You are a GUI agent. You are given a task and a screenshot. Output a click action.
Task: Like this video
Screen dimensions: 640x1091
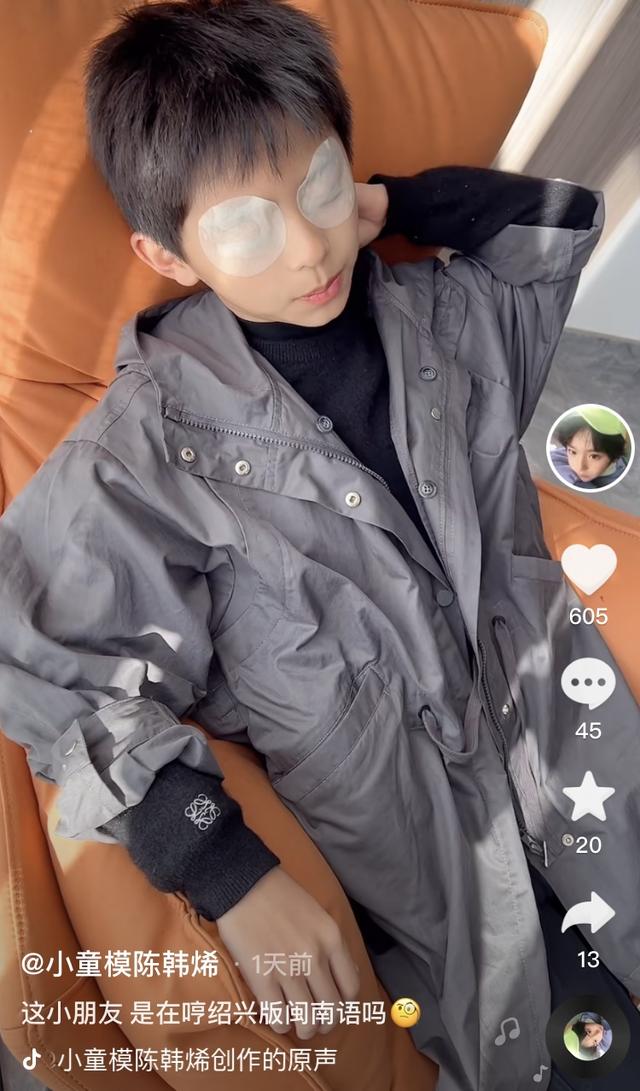pos(588,570)
